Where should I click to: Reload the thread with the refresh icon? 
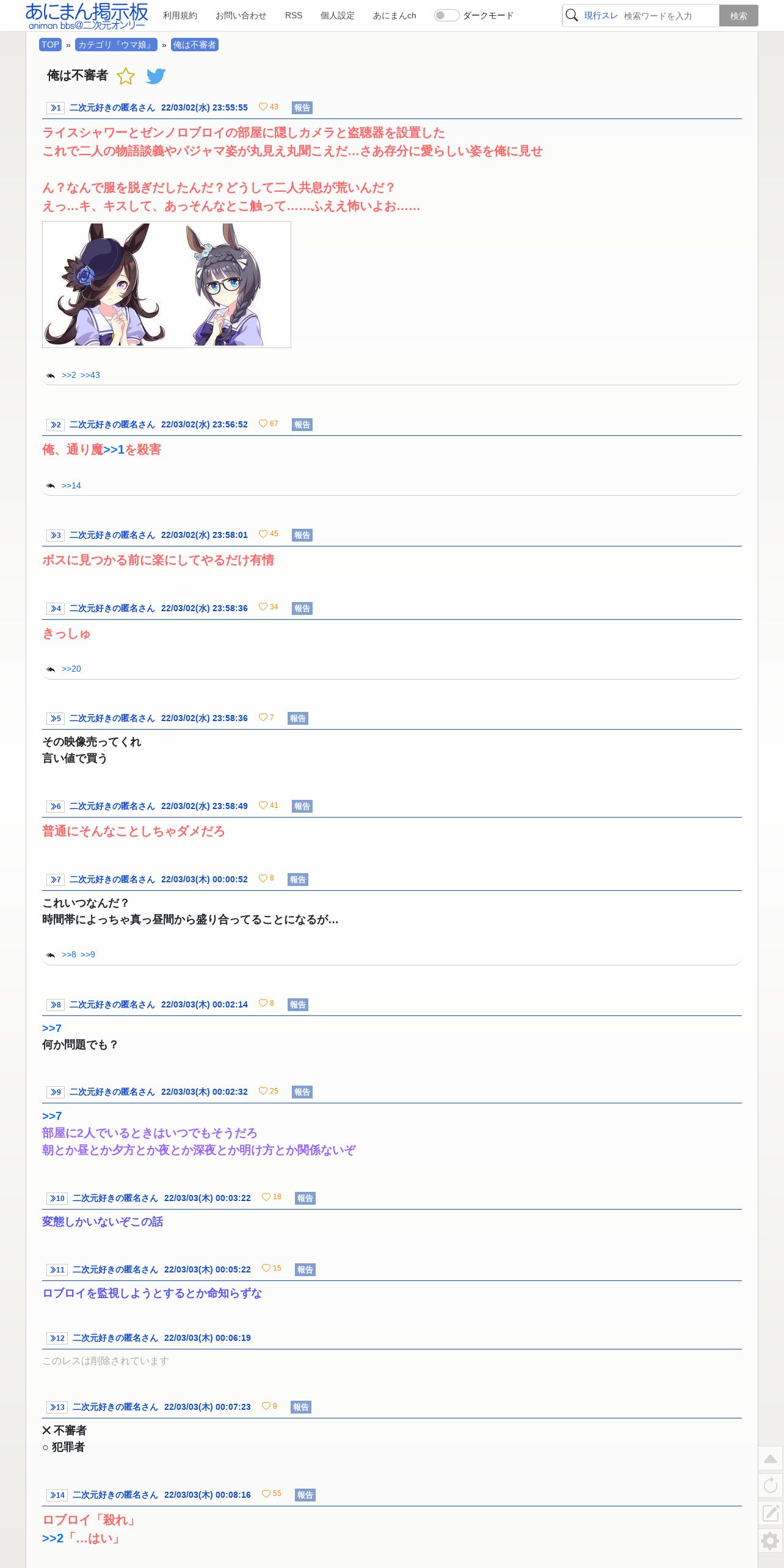[771, 1485]
